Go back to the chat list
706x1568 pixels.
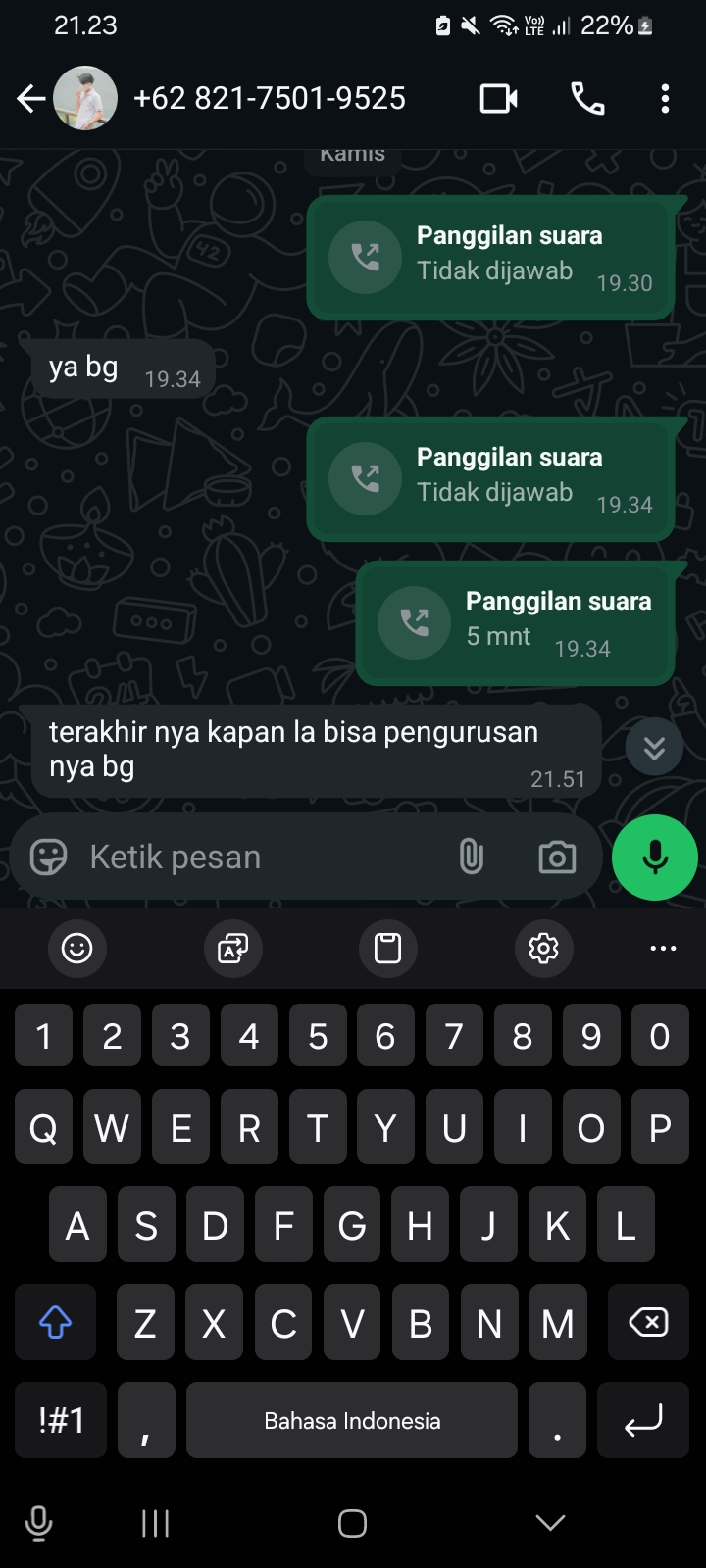pos(30,98)
